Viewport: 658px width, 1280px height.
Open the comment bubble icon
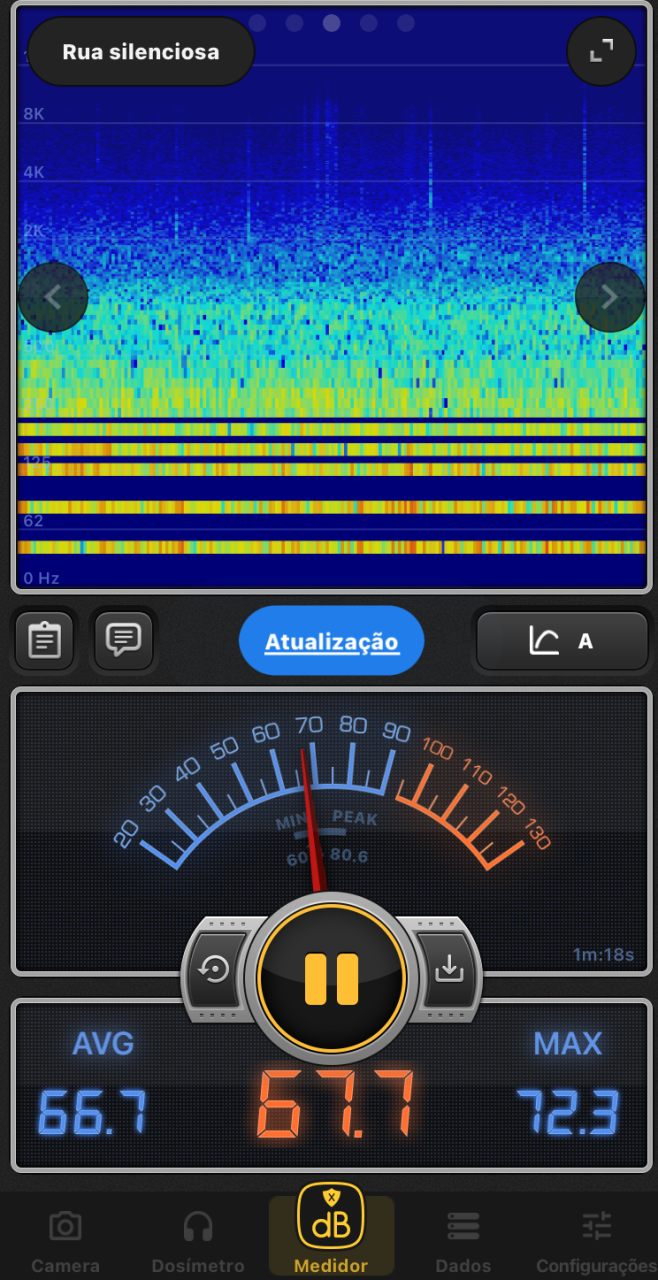pos(124,640)
